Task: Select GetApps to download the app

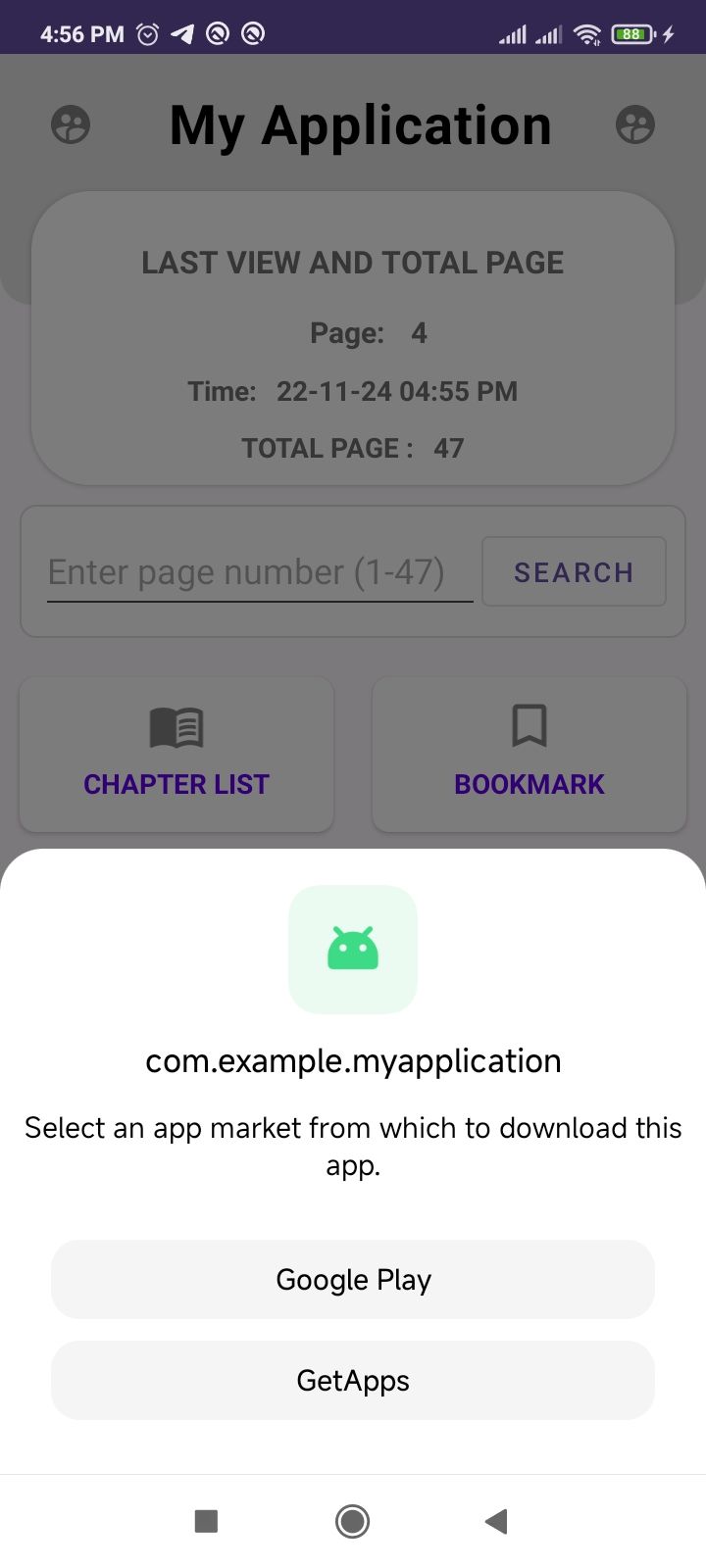Action: [353, 1380]
